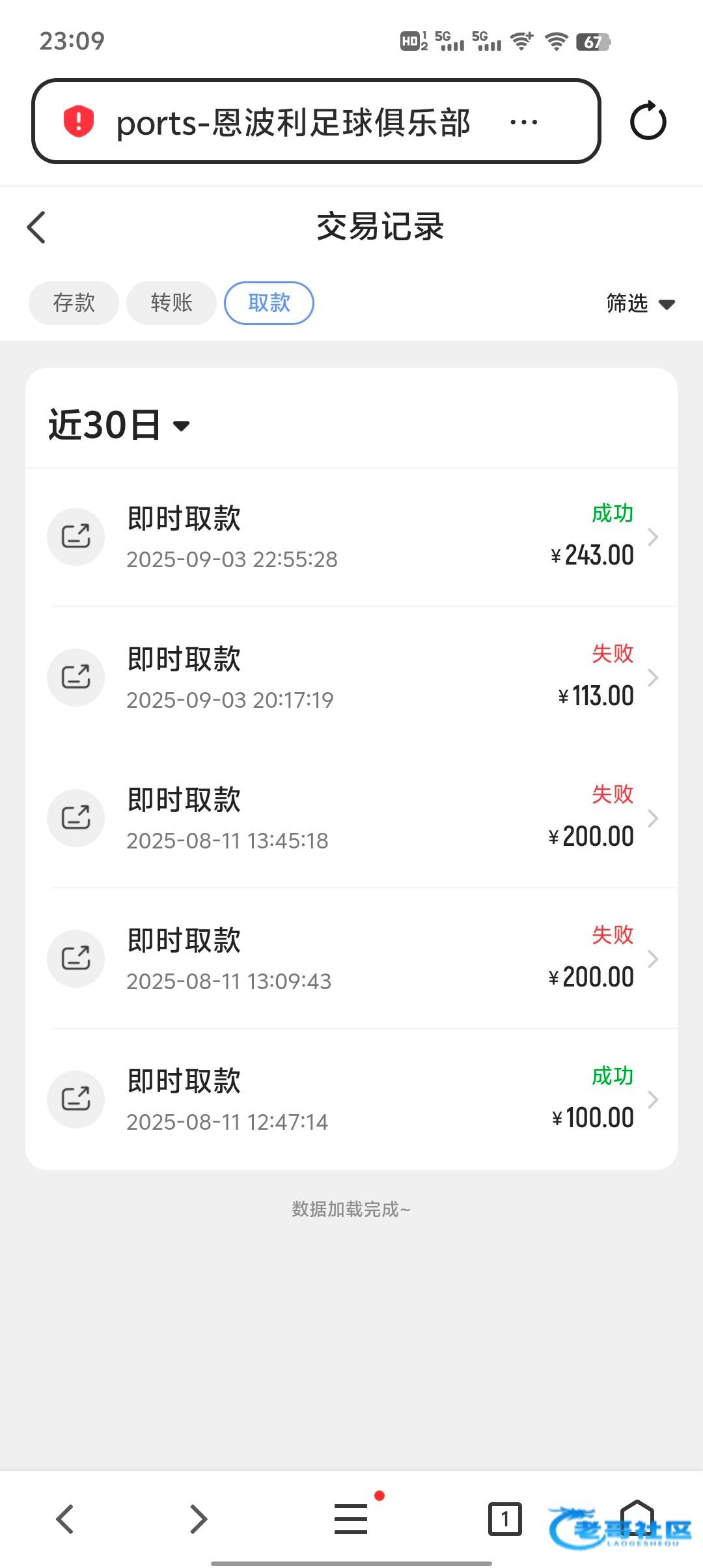Open the address bar three-dot menu
The width and height of the screenshot is (703, 1568).
point(524,122)
